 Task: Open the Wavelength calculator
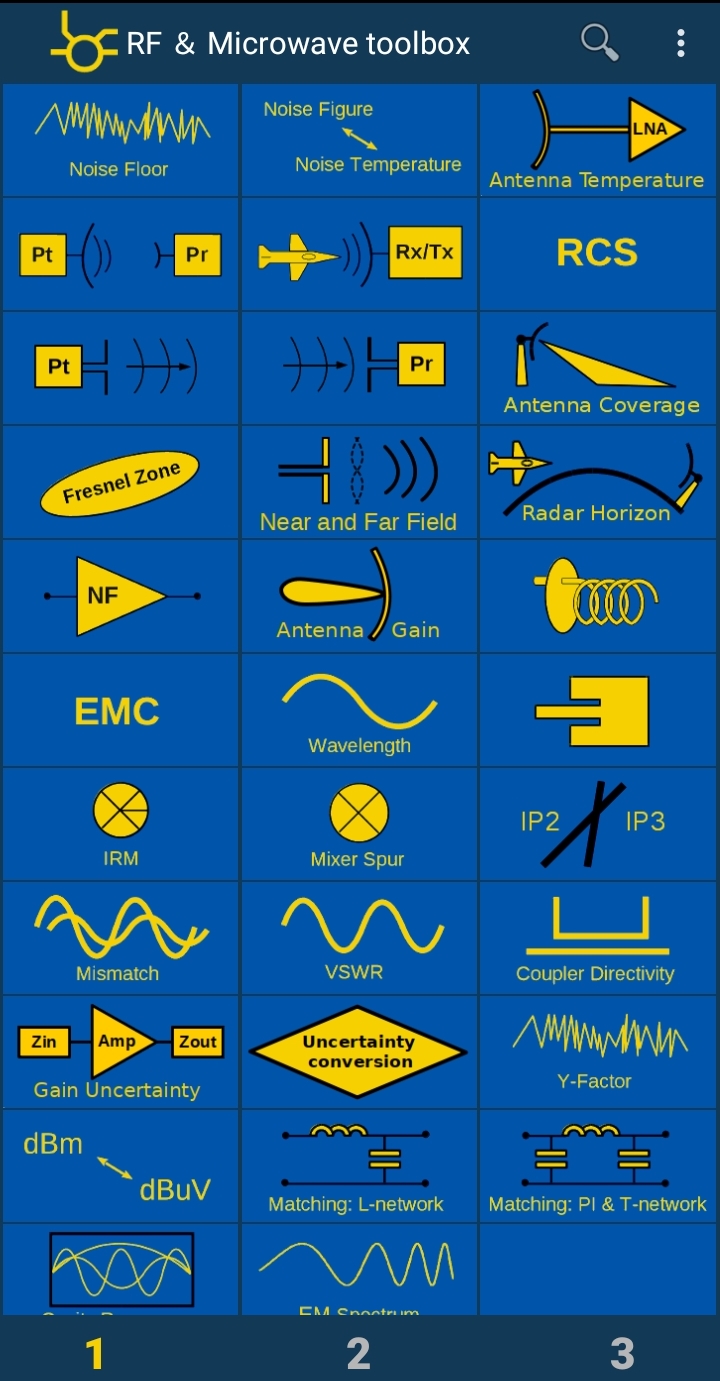[x=360, y=710]
